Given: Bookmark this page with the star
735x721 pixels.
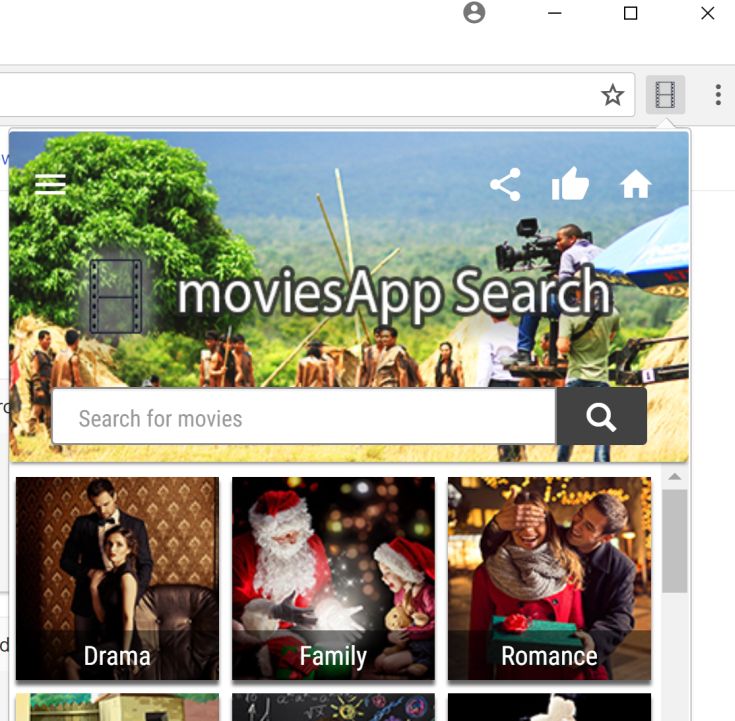Looking at the screenshot, I should pos(612,95).
